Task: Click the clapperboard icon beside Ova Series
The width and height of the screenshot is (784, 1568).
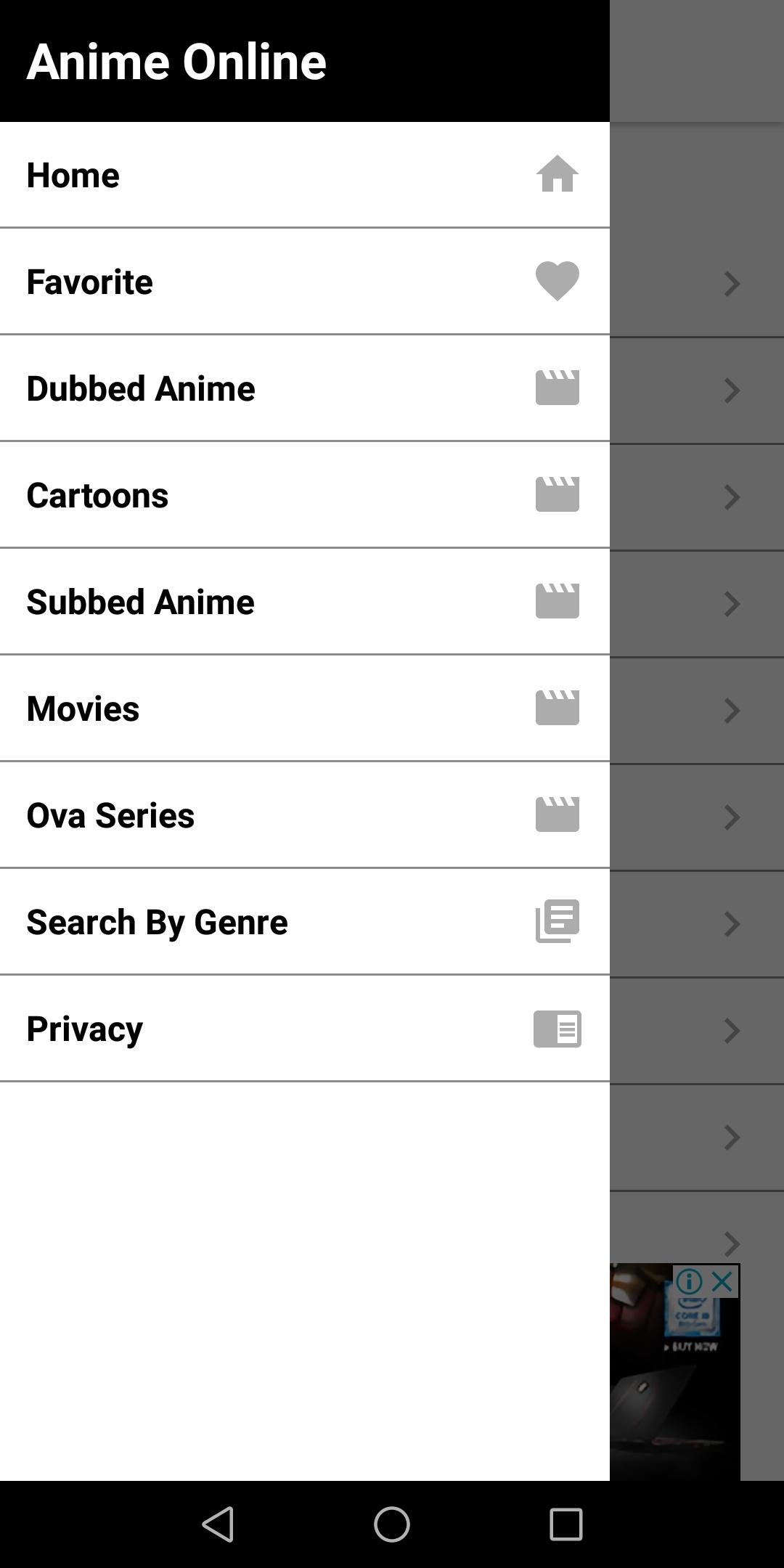Action: click(558, 814)
